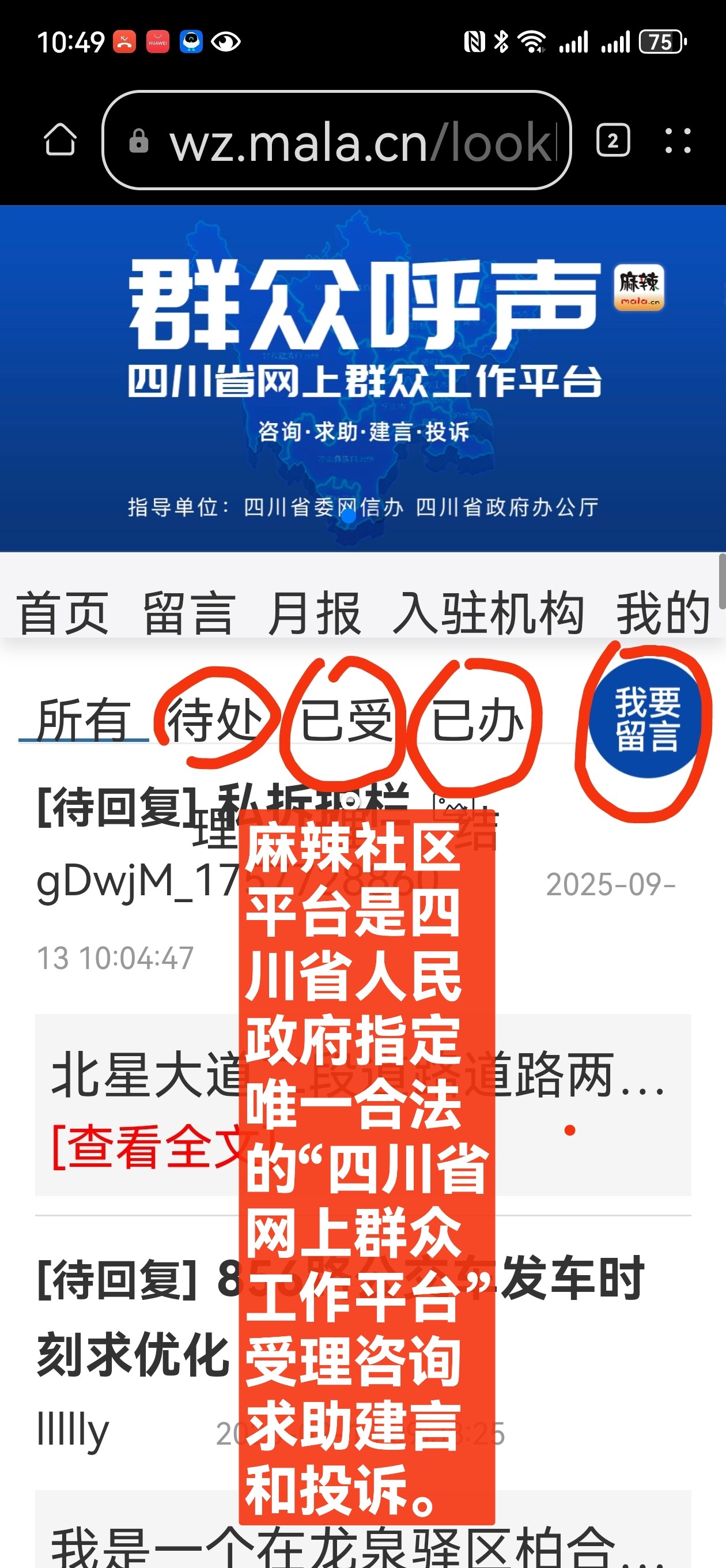Filter messages by 已受理
Image resolution: width=726 pixels, height=1568 pixels.
[x=346, y=720]
